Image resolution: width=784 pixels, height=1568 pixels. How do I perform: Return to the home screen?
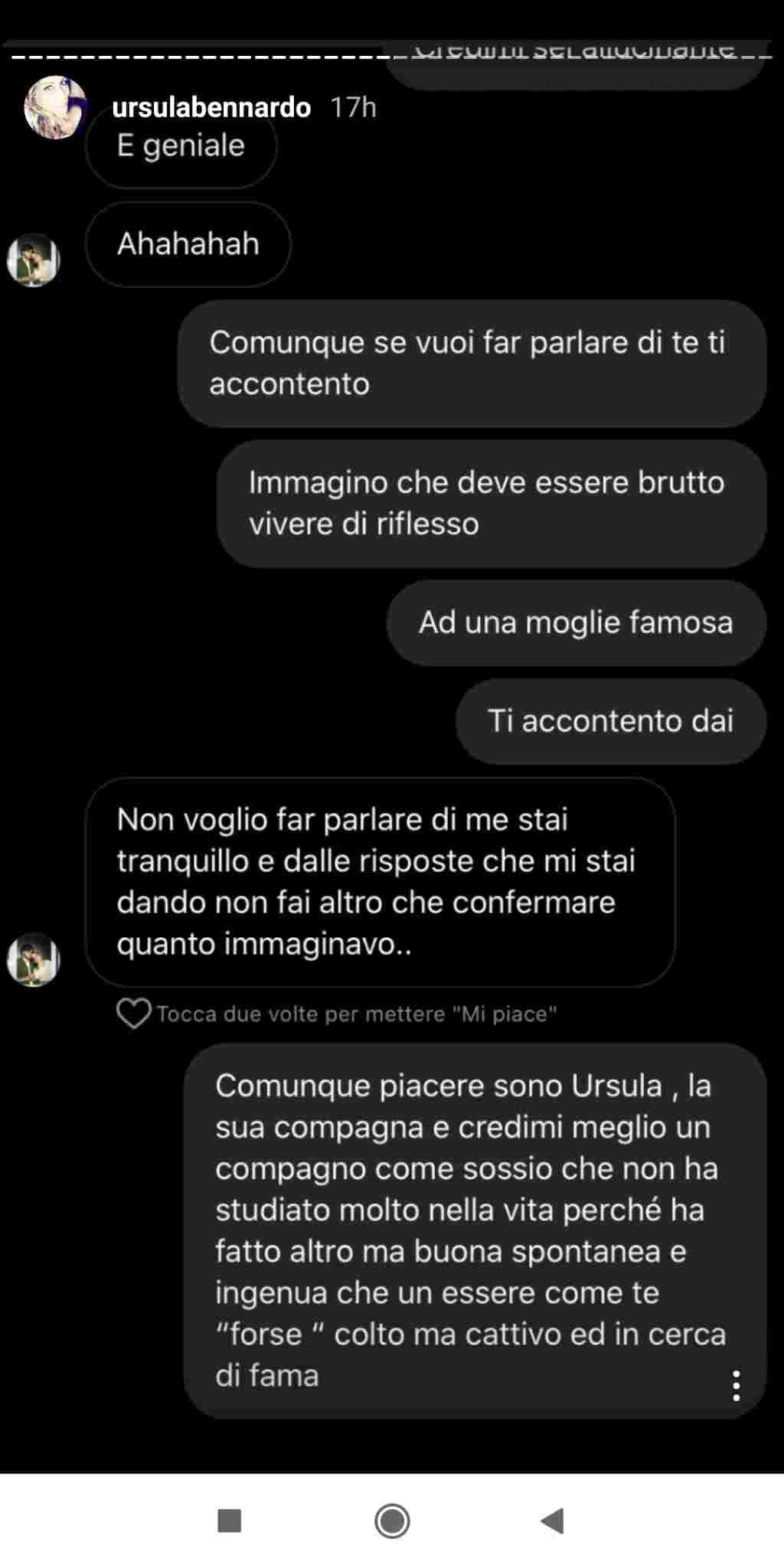click(392, 1521)
